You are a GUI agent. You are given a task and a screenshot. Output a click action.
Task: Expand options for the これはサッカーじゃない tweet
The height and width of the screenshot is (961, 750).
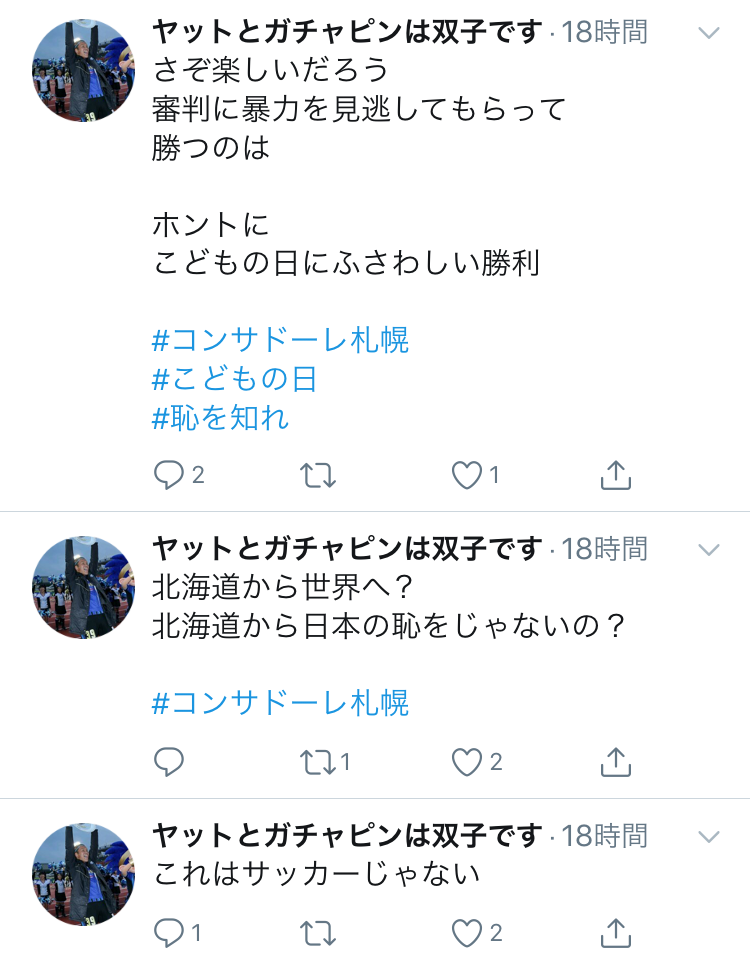pyautogui.click(x=708, y=836)
